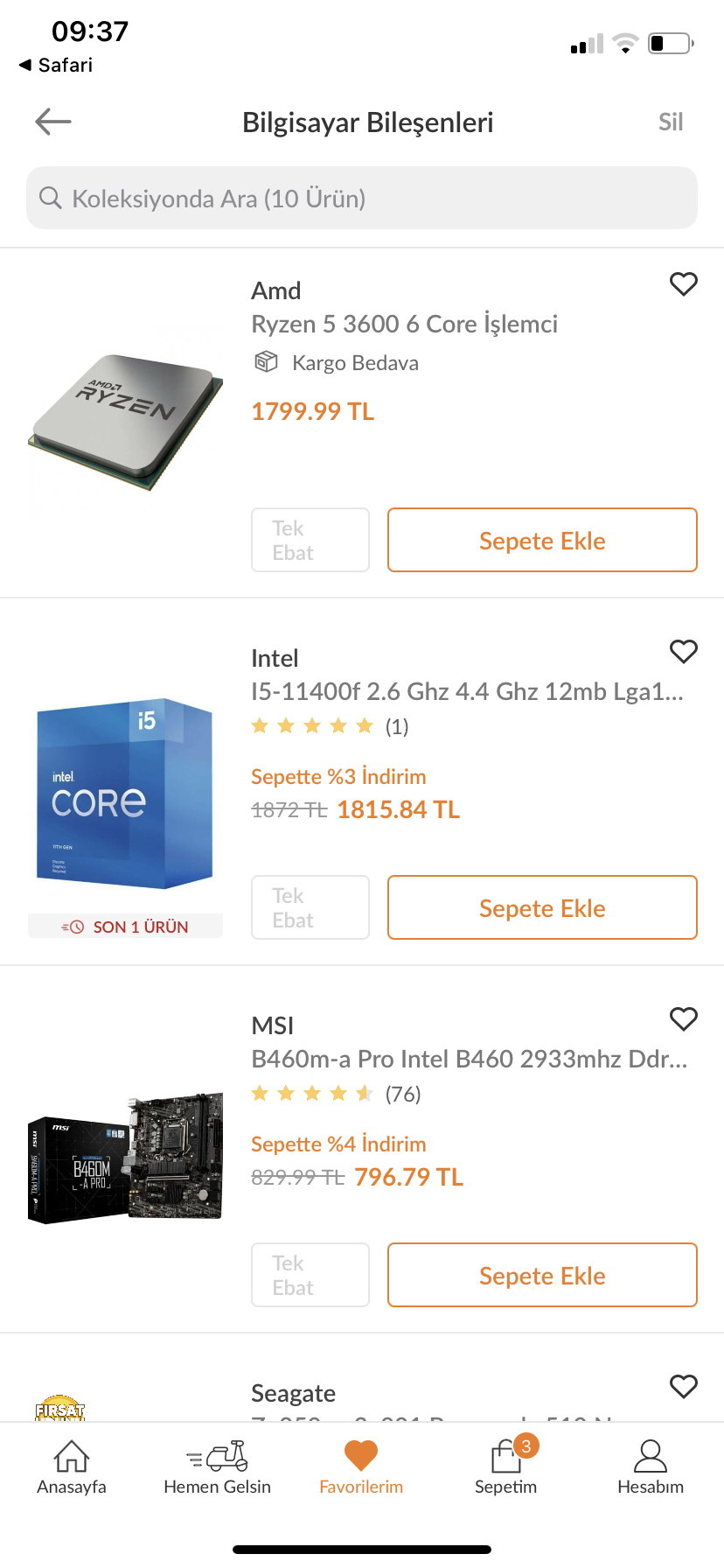Go to the Hesabım account tab
The image size is (724, 1568).
pyautogui.click(x=650, y=1467)
